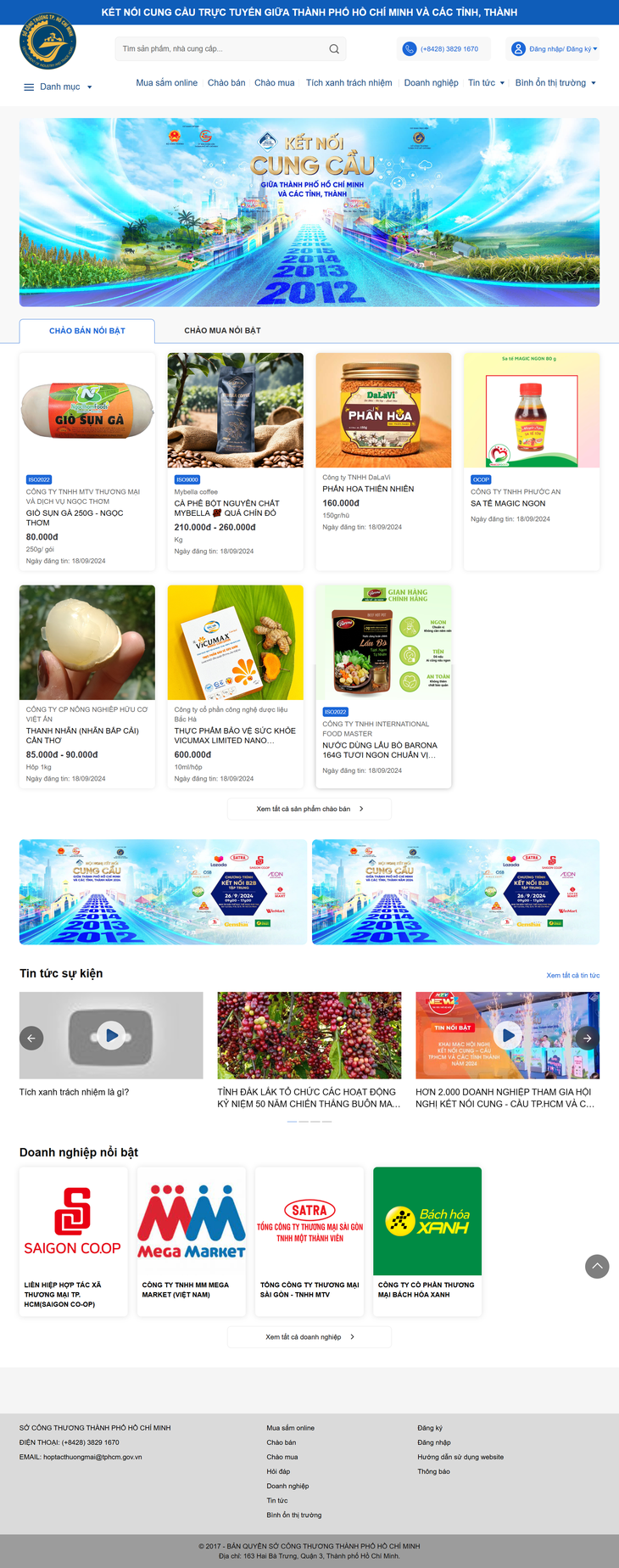Go to Mua sắm online

(167, 83)
